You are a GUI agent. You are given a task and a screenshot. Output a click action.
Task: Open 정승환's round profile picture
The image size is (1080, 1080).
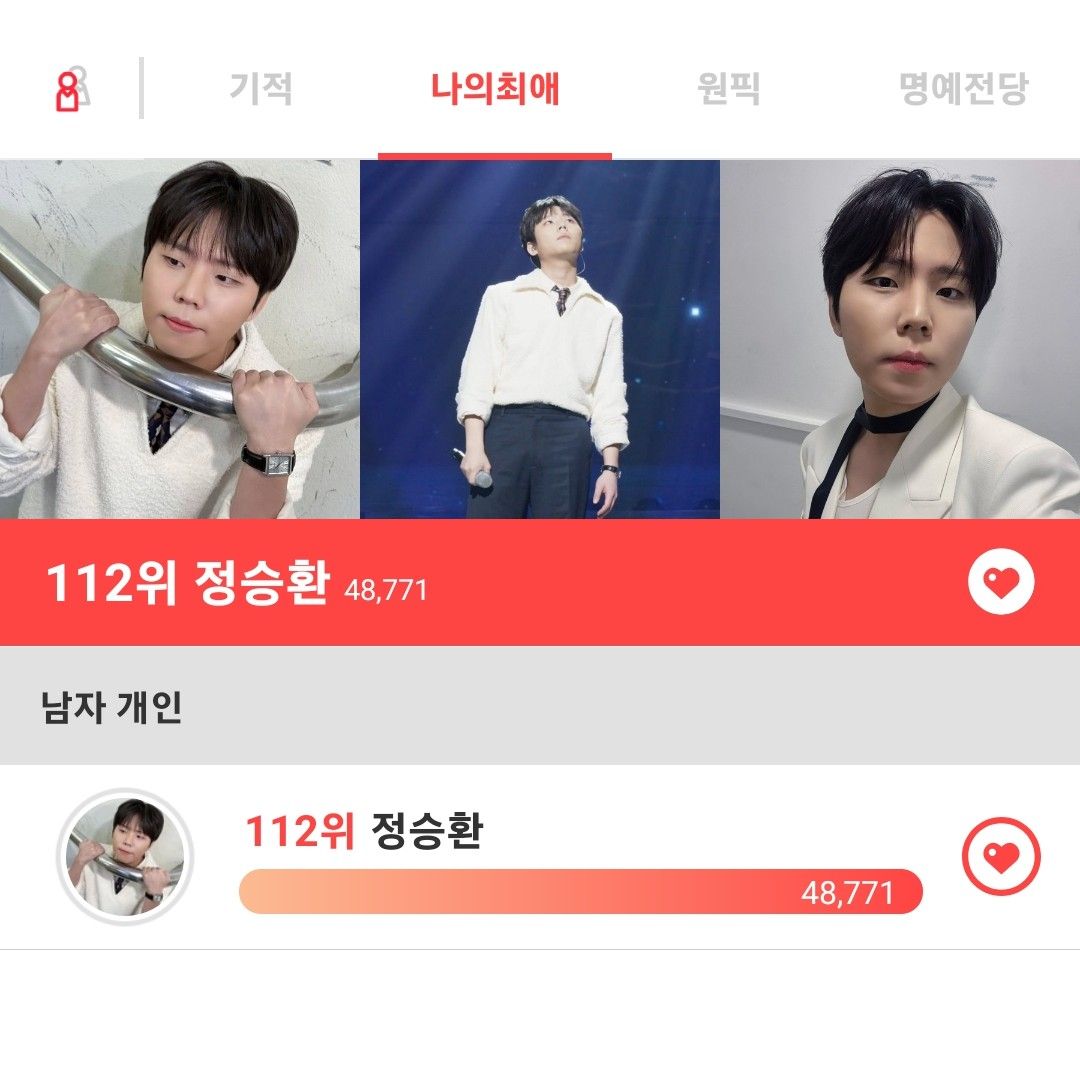(x=124, y=857)
